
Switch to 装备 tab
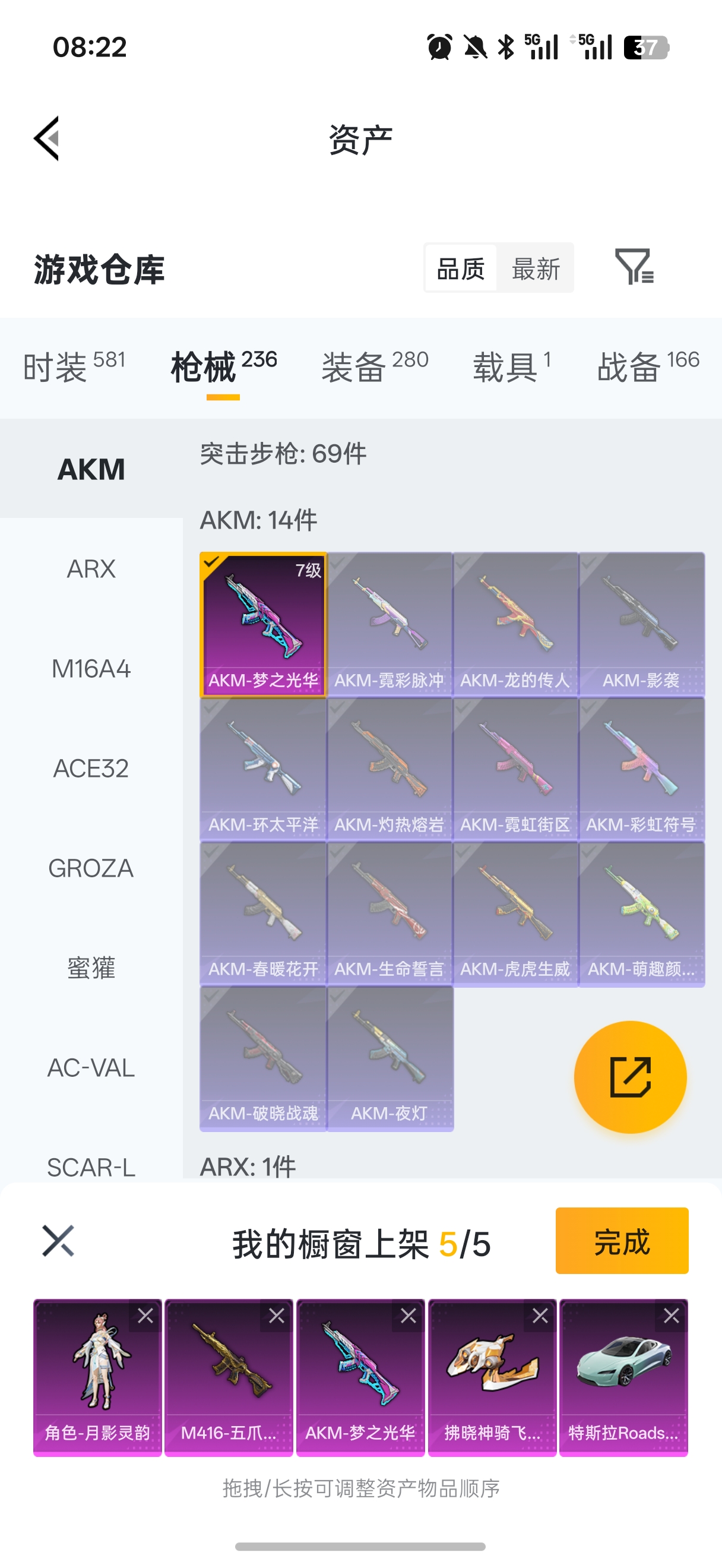click(375, 367)
